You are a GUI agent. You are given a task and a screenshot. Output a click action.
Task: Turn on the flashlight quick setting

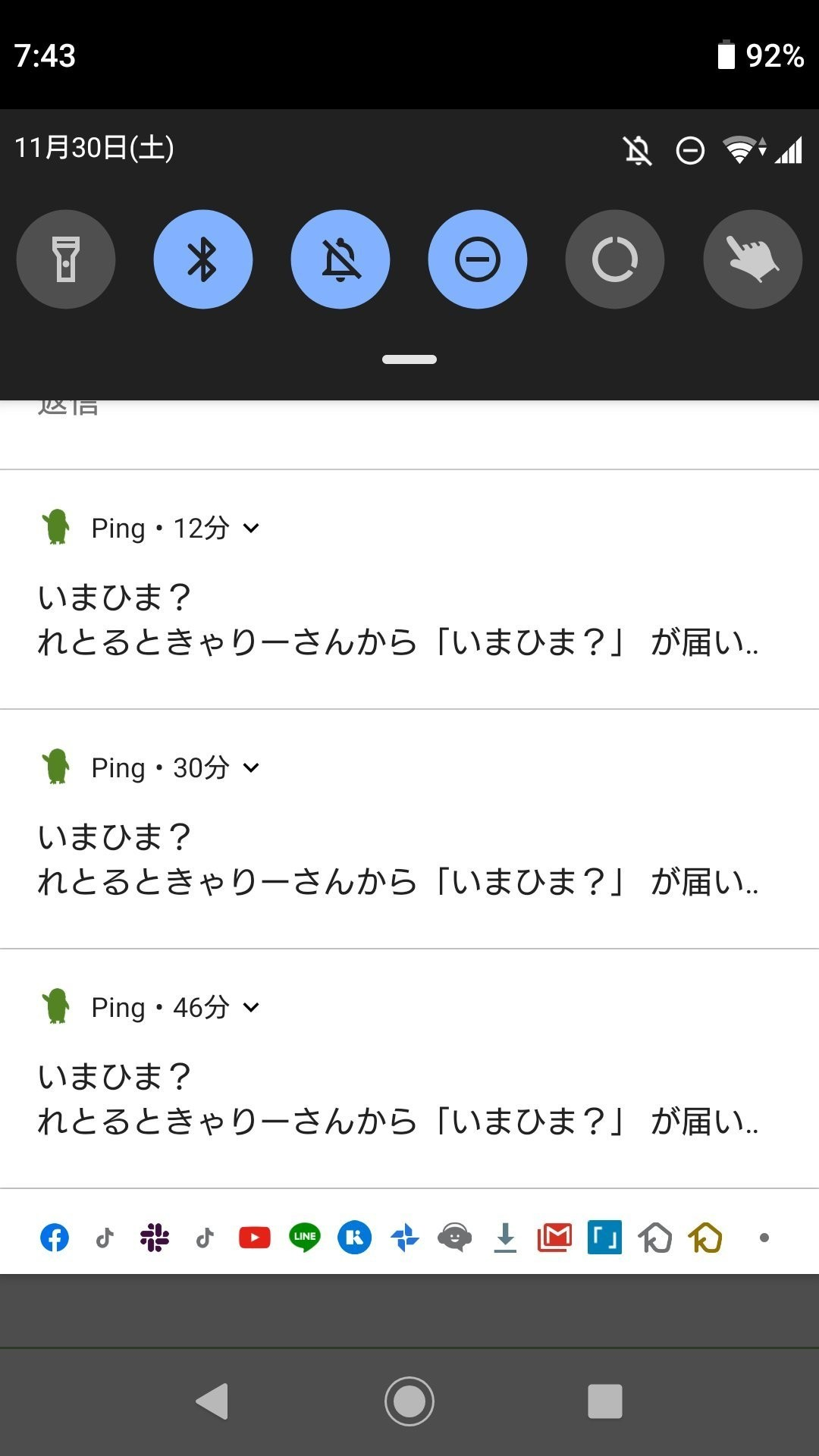tap(66, 259)
